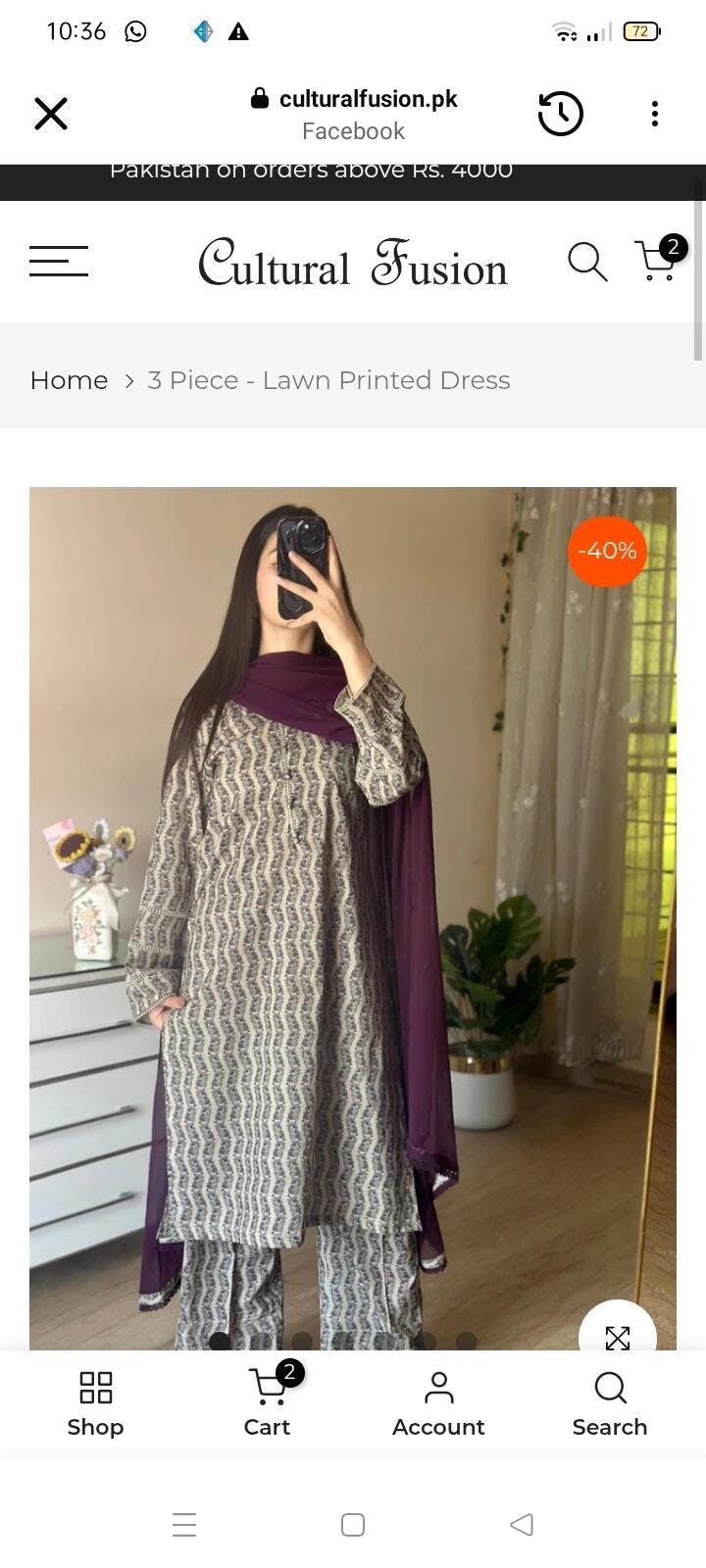Image resolution: width=706 pixels, height=1568 pixels.
Task: Tap the Cultural Fusion logo
Action: 353,263
